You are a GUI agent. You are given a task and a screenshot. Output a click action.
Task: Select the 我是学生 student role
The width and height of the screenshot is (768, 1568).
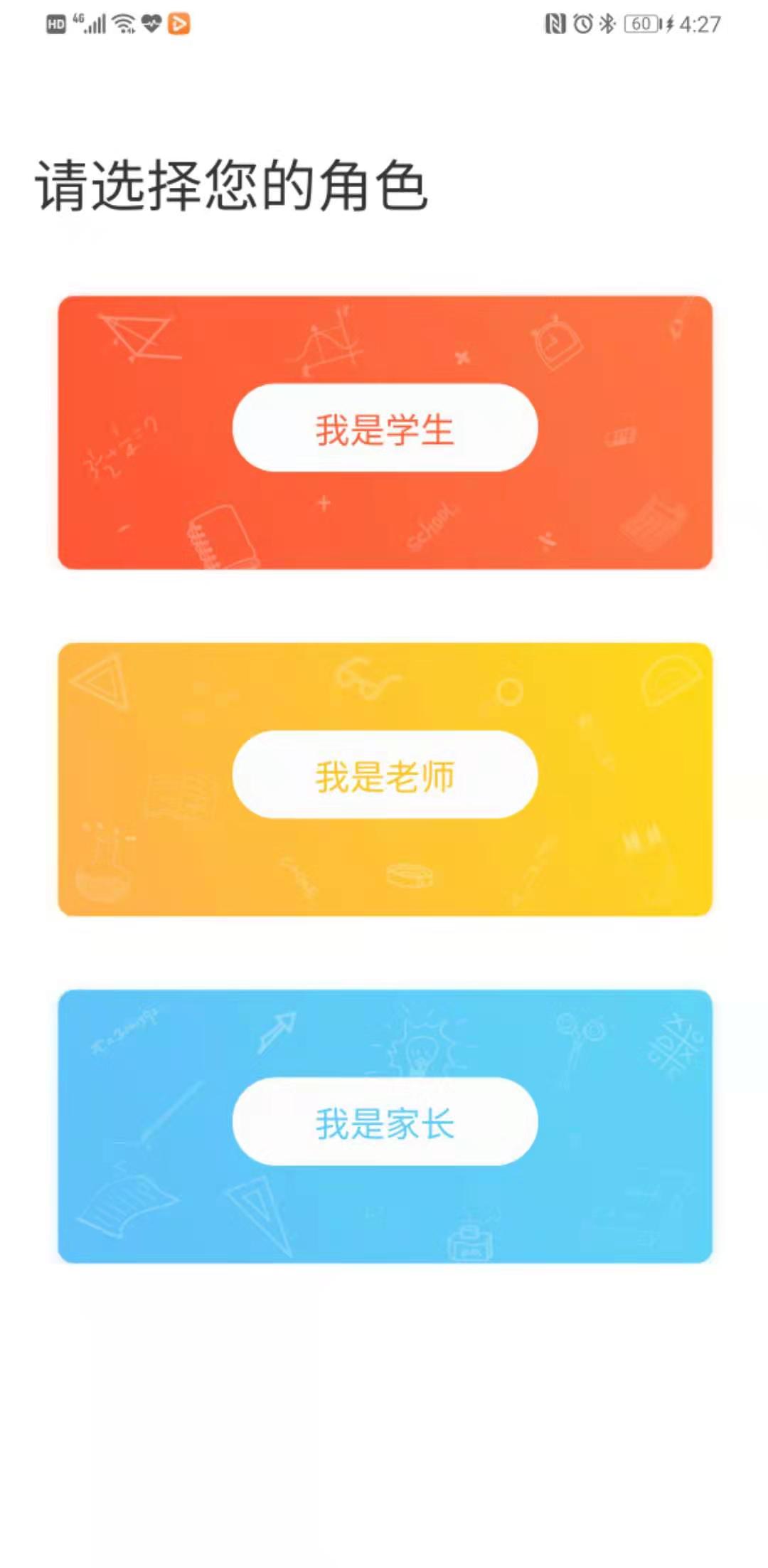(x=385, y=428)
